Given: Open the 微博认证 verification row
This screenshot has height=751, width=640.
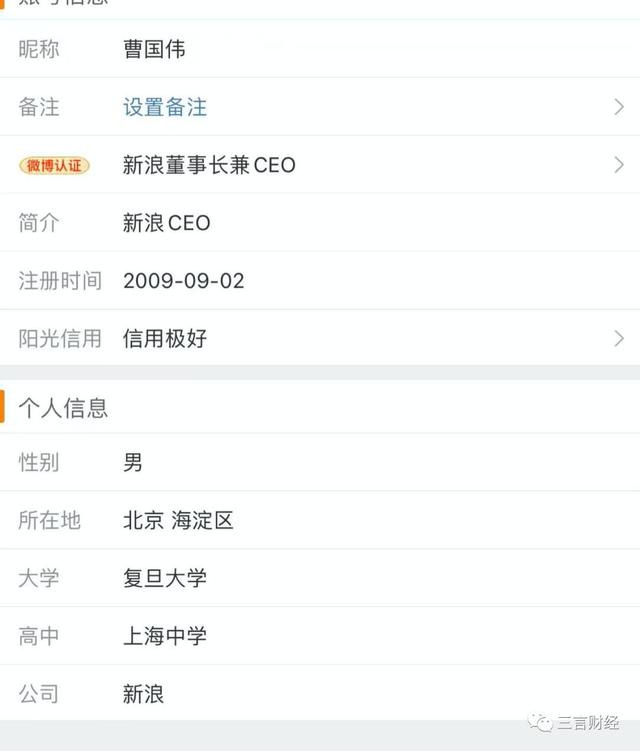Looking at the screenshot, I should (x=320, y=165).
